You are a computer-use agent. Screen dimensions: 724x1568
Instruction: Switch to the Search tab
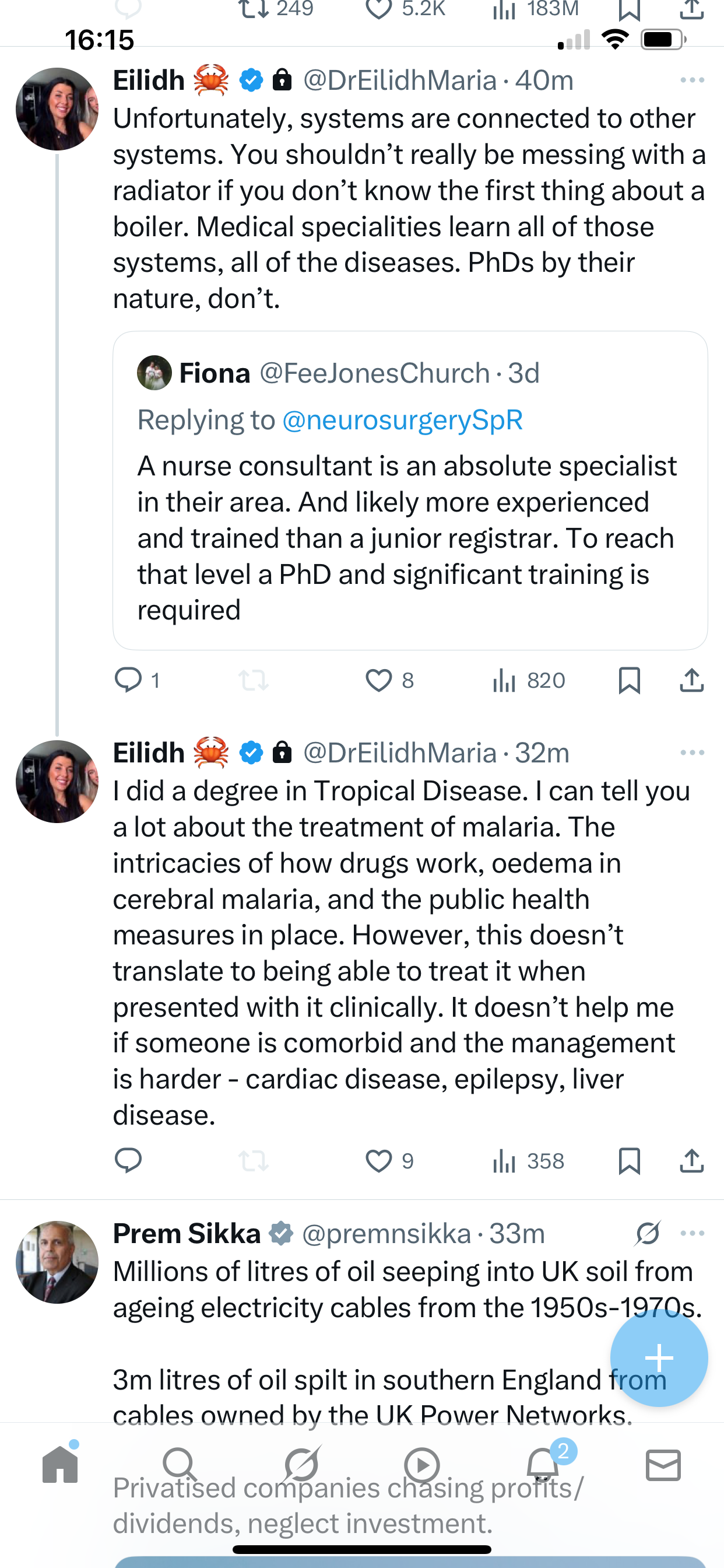pyautogui.click(x=180, y=1465)
